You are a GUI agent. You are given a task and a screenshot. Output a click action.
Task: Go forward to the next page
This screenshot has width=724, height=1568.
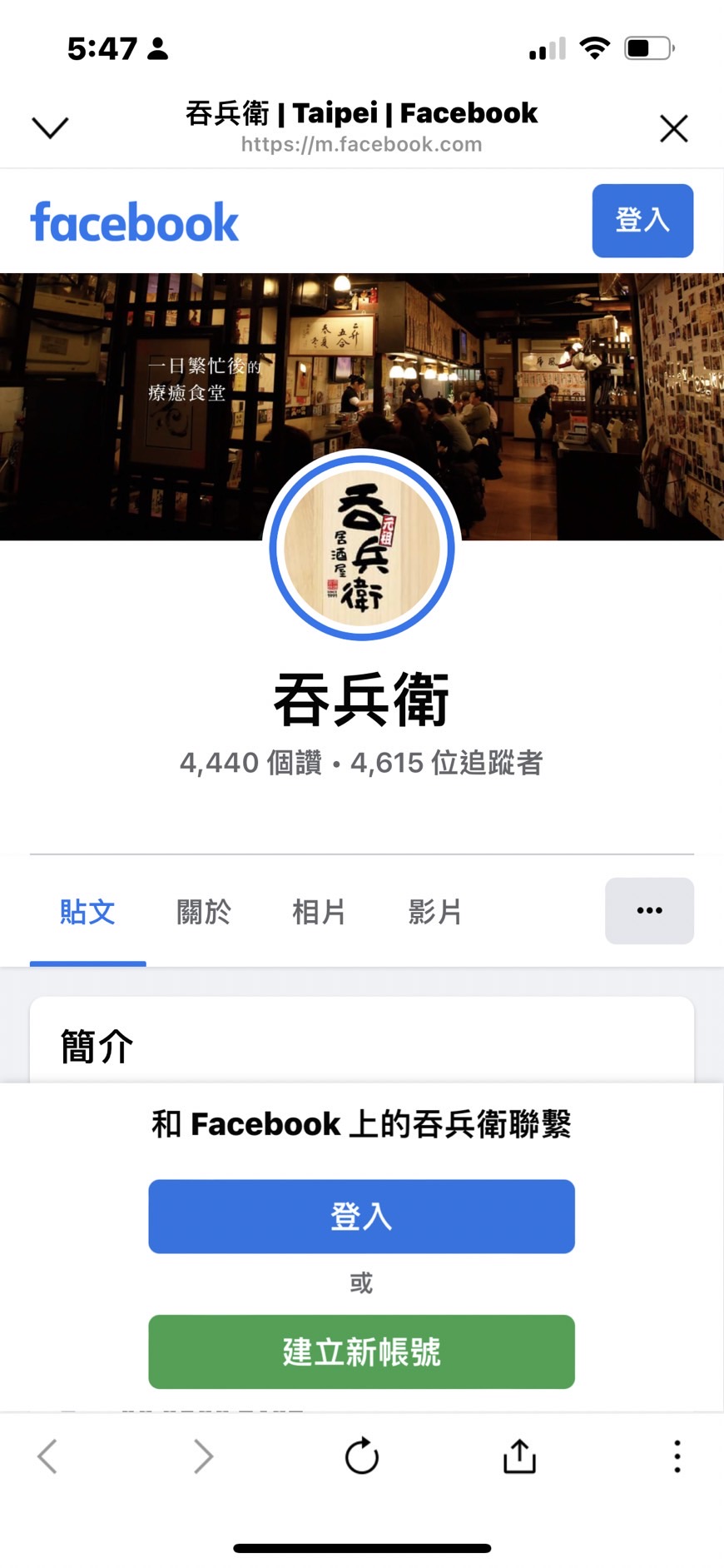[203, 1456]
